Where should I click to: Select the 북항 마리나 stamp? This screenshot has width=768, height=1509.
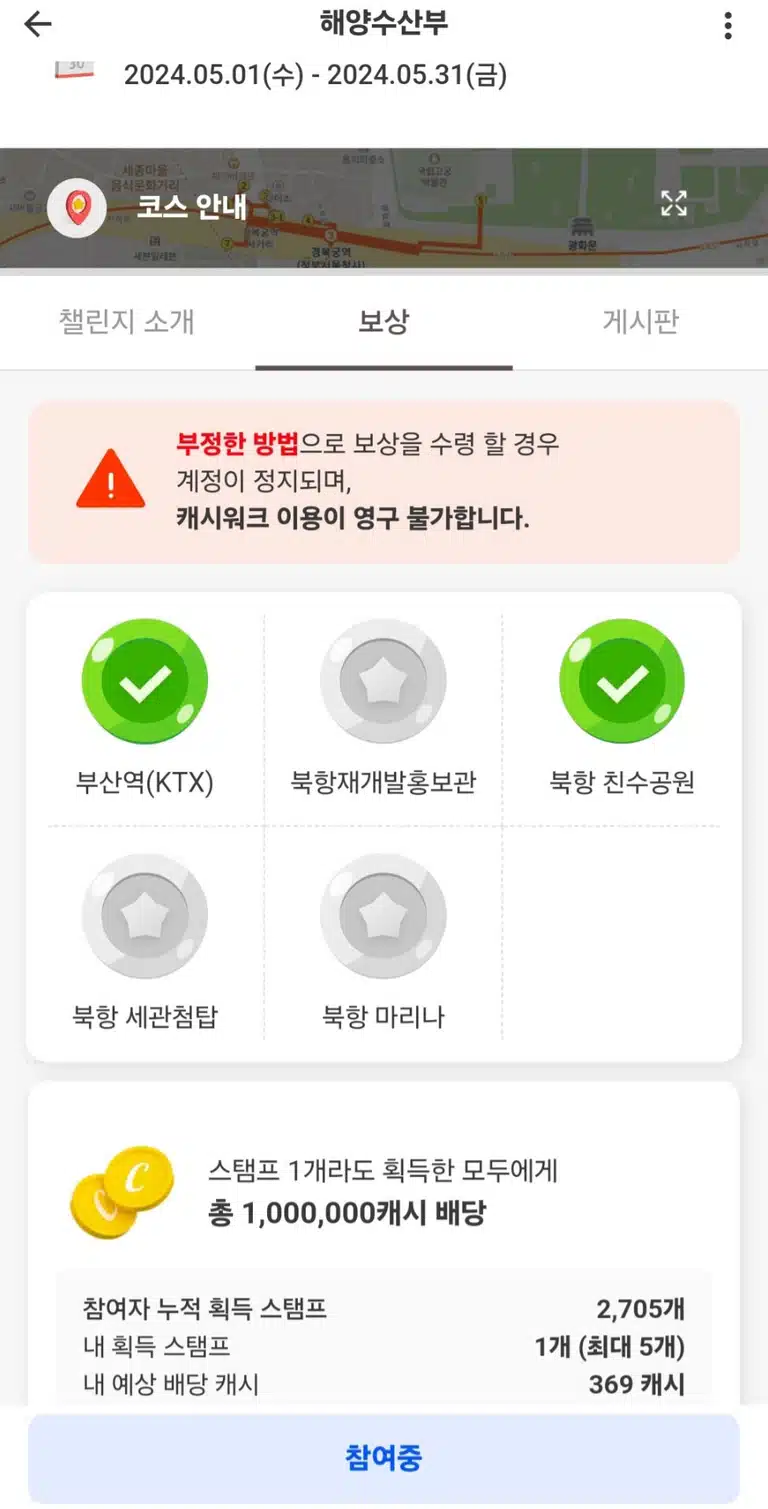pos(383,944)
